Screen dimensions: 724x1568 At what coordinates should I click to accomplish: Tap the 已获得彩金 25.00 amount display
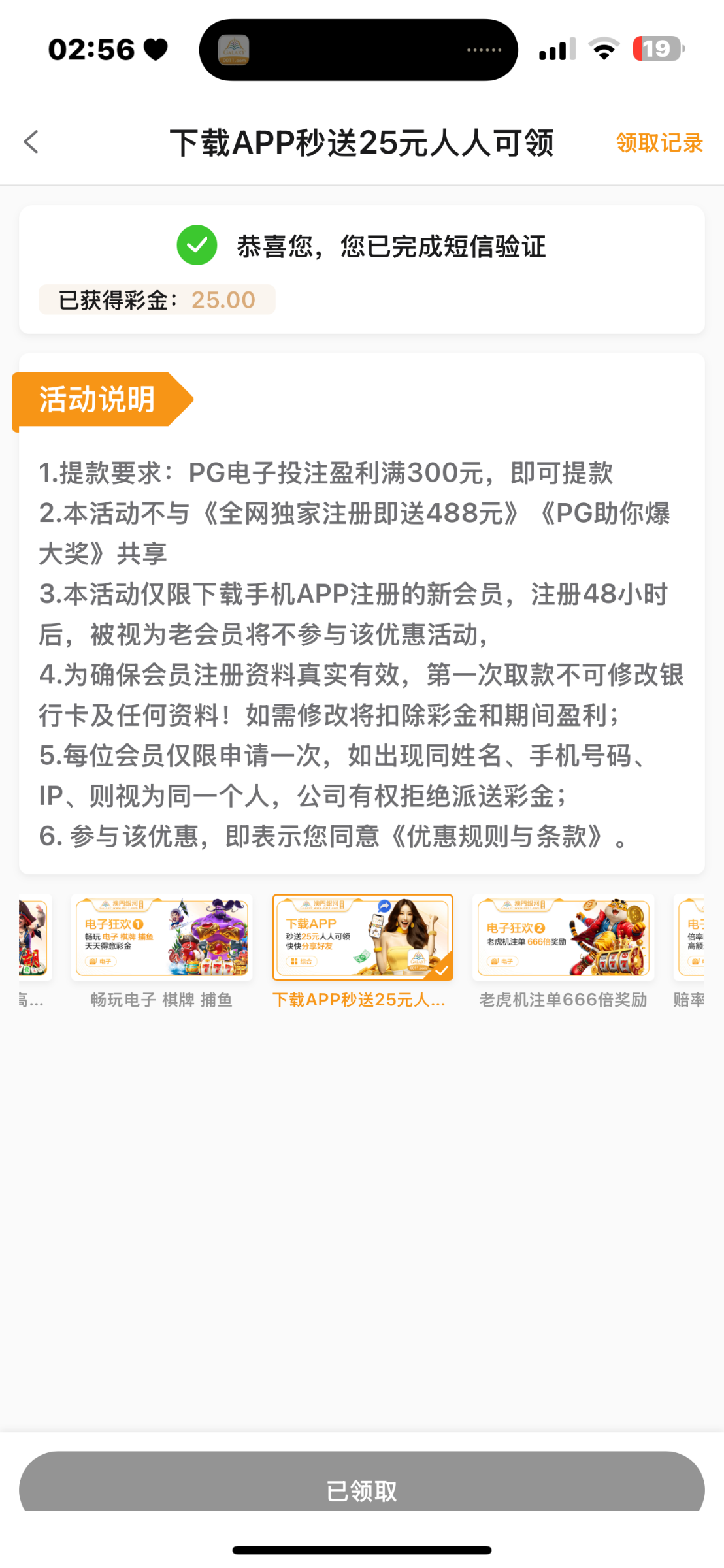pyautogui.click(x=156, y=299)
